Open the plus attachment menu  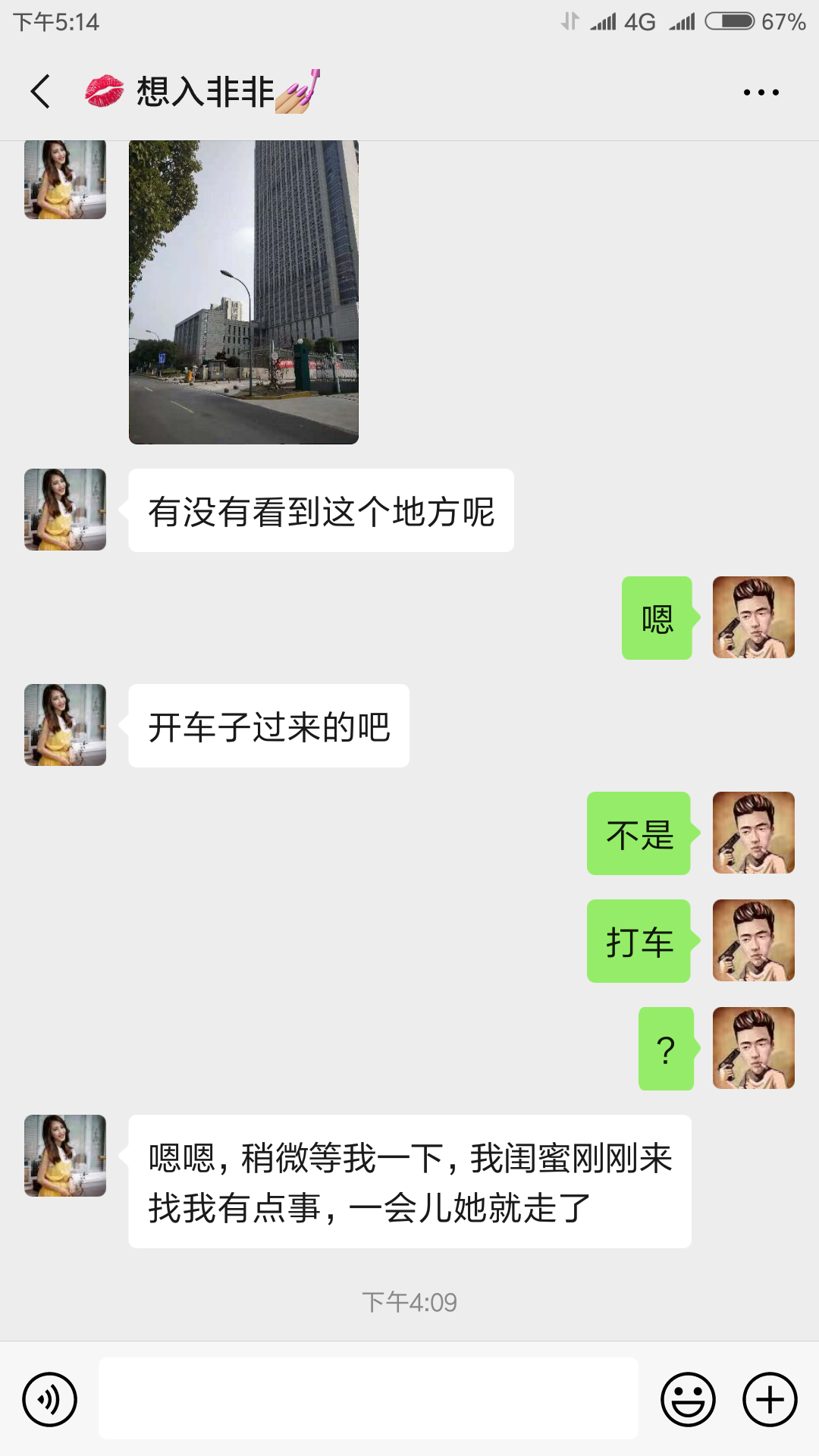point(770,1400)
